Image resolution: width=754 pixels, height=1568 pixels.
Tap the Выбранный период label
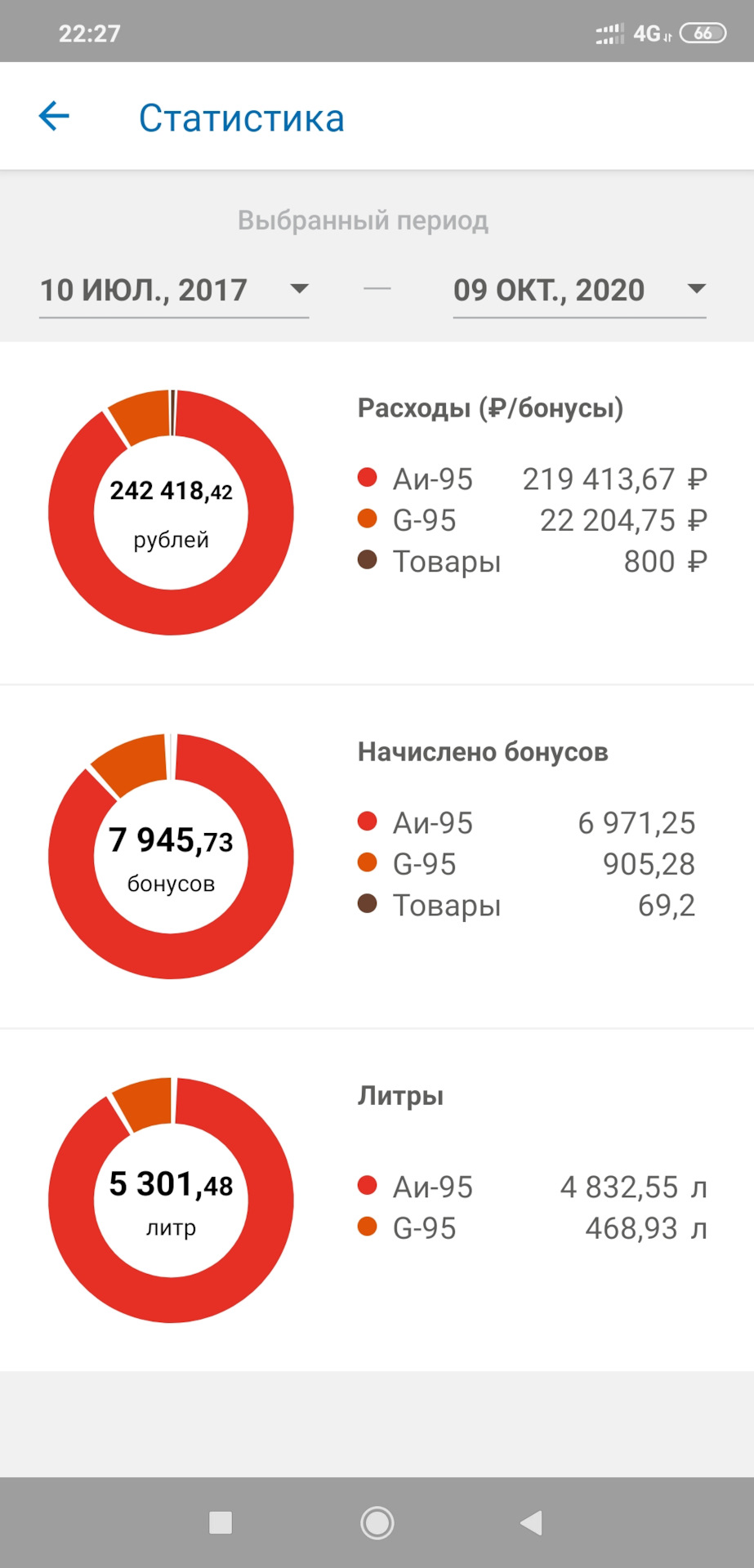[x=363, y=219]
